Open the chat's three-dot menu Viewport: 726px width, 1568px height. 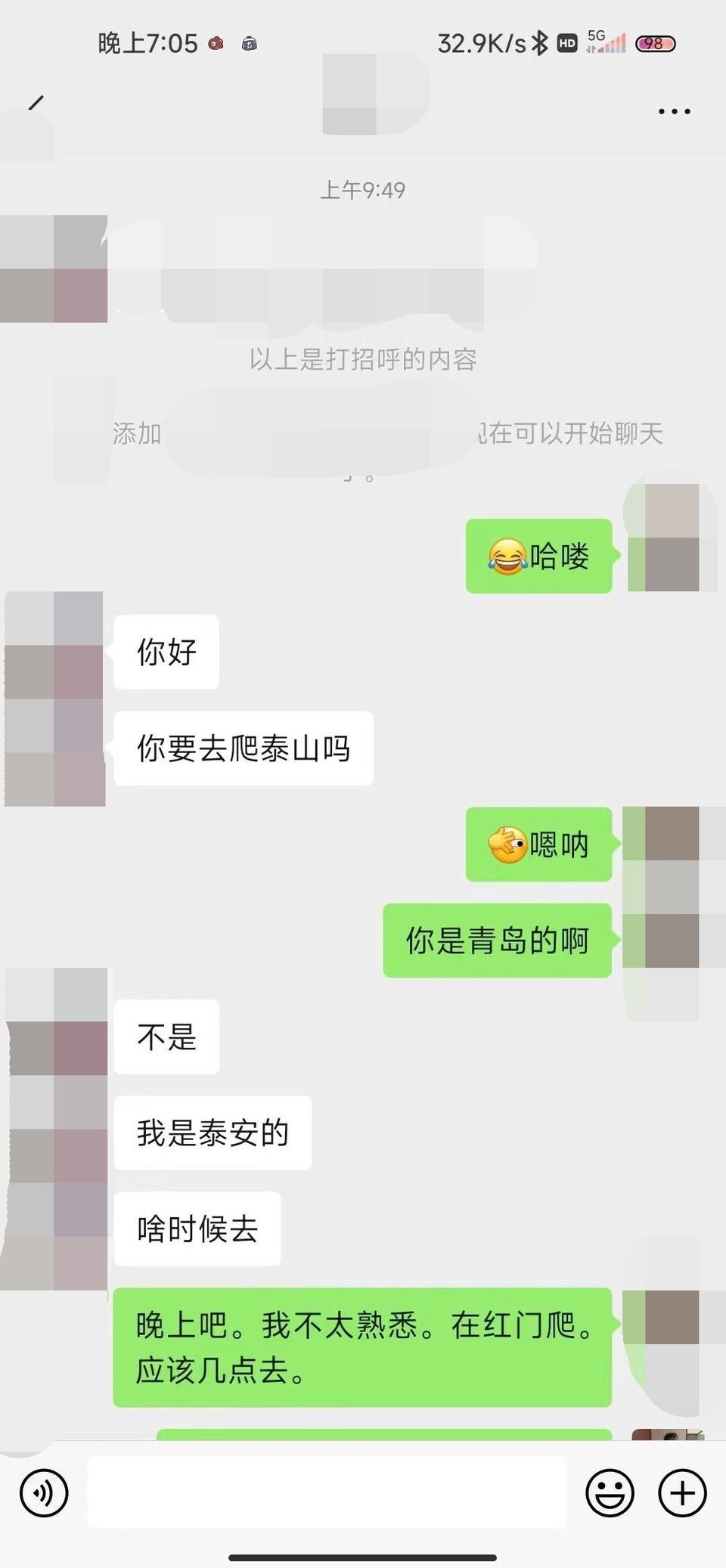(674, 111)
